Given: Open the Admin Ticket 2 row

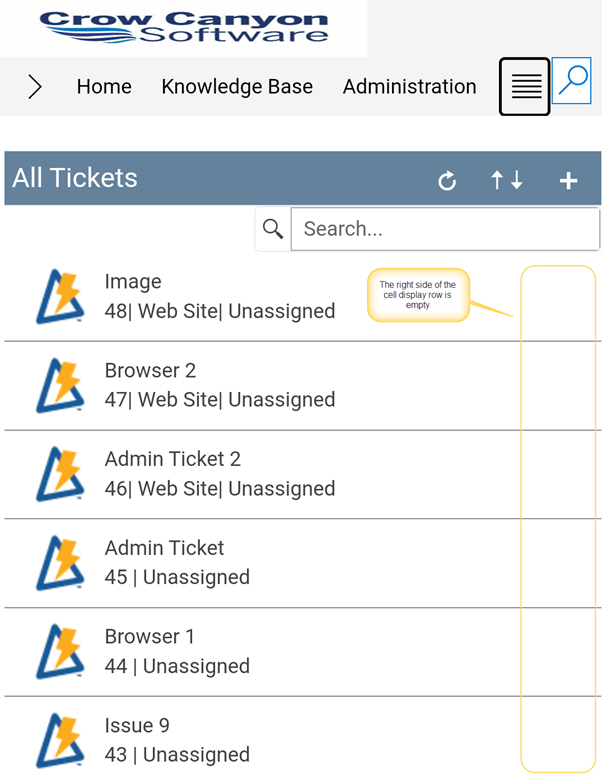Looking at the screenshot, I should tap(302, 474).
